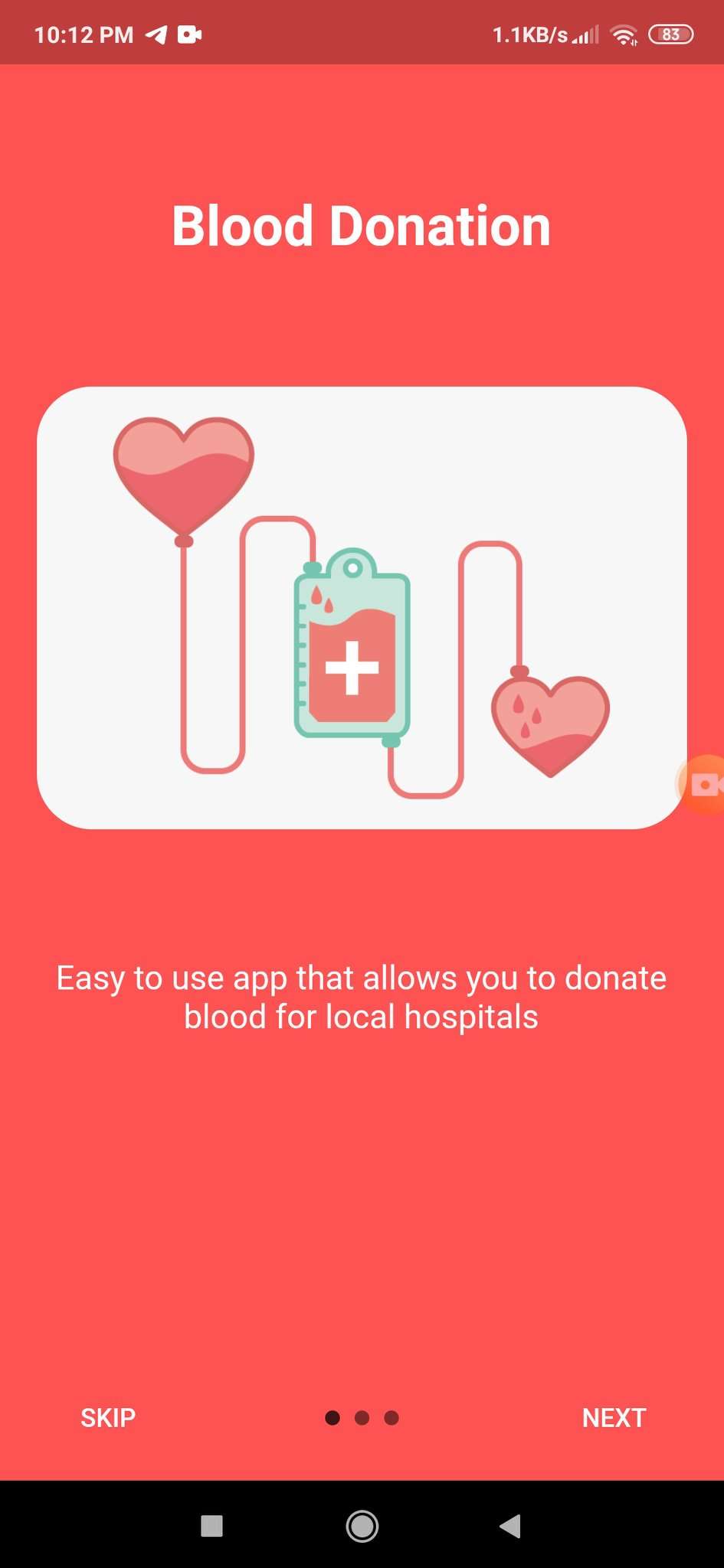Screen dimensions: 724x1568
Task: Go to the next onboarding page
Action: coord(614,1418)
